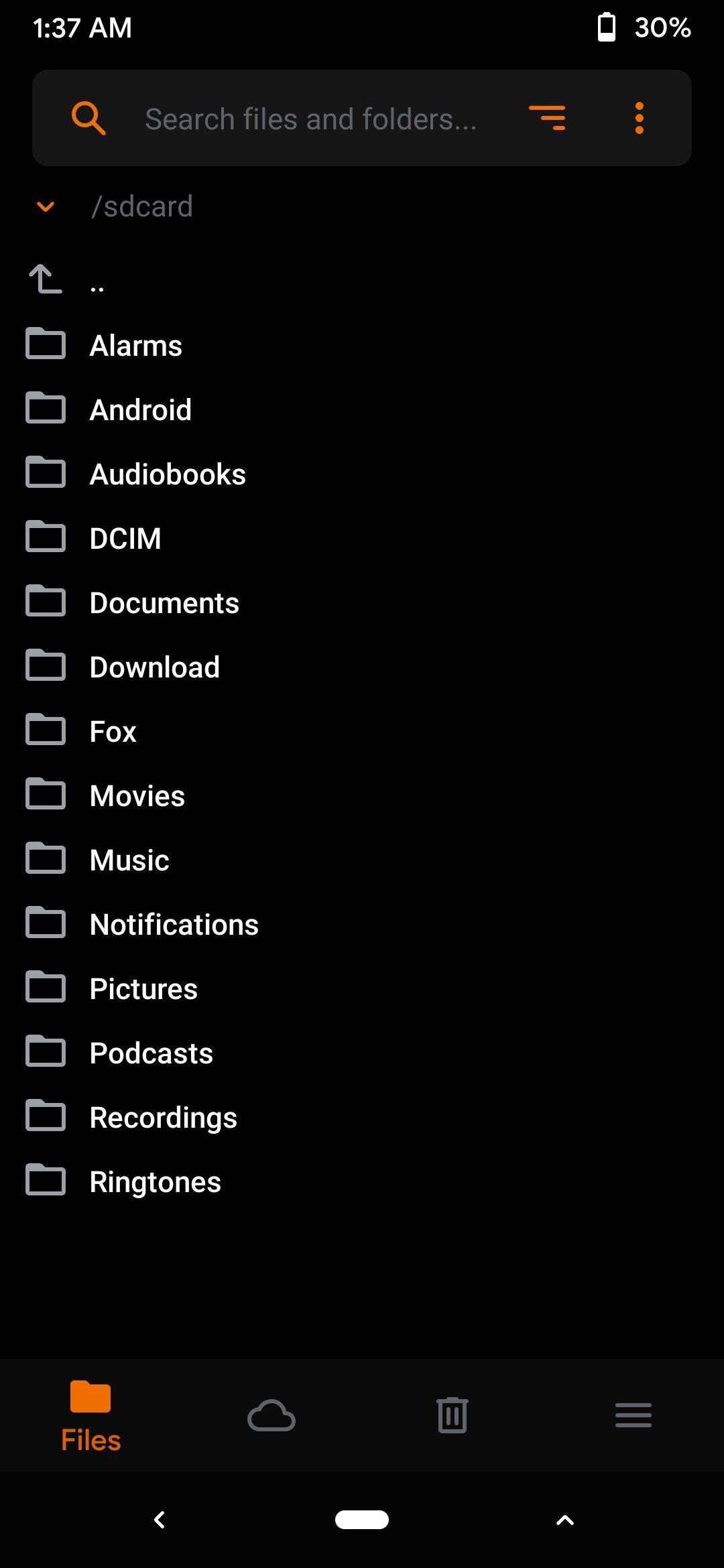
Task: Open the DCIM folder
Action: coord(362,538)
